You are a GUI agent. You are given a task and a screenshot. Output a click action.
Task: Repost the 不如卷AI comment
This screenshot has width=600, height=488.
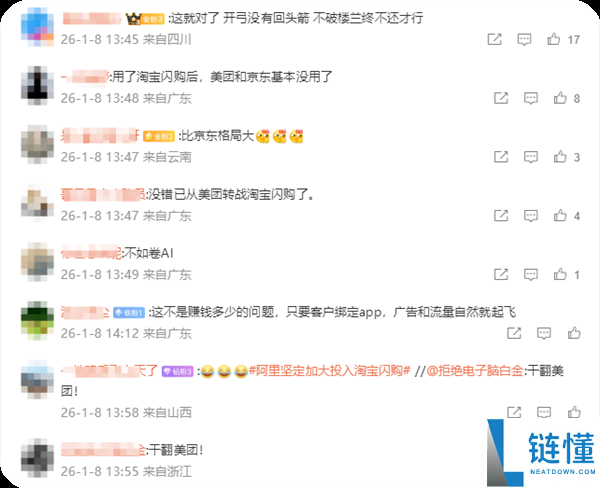click(x=501, y=274)
